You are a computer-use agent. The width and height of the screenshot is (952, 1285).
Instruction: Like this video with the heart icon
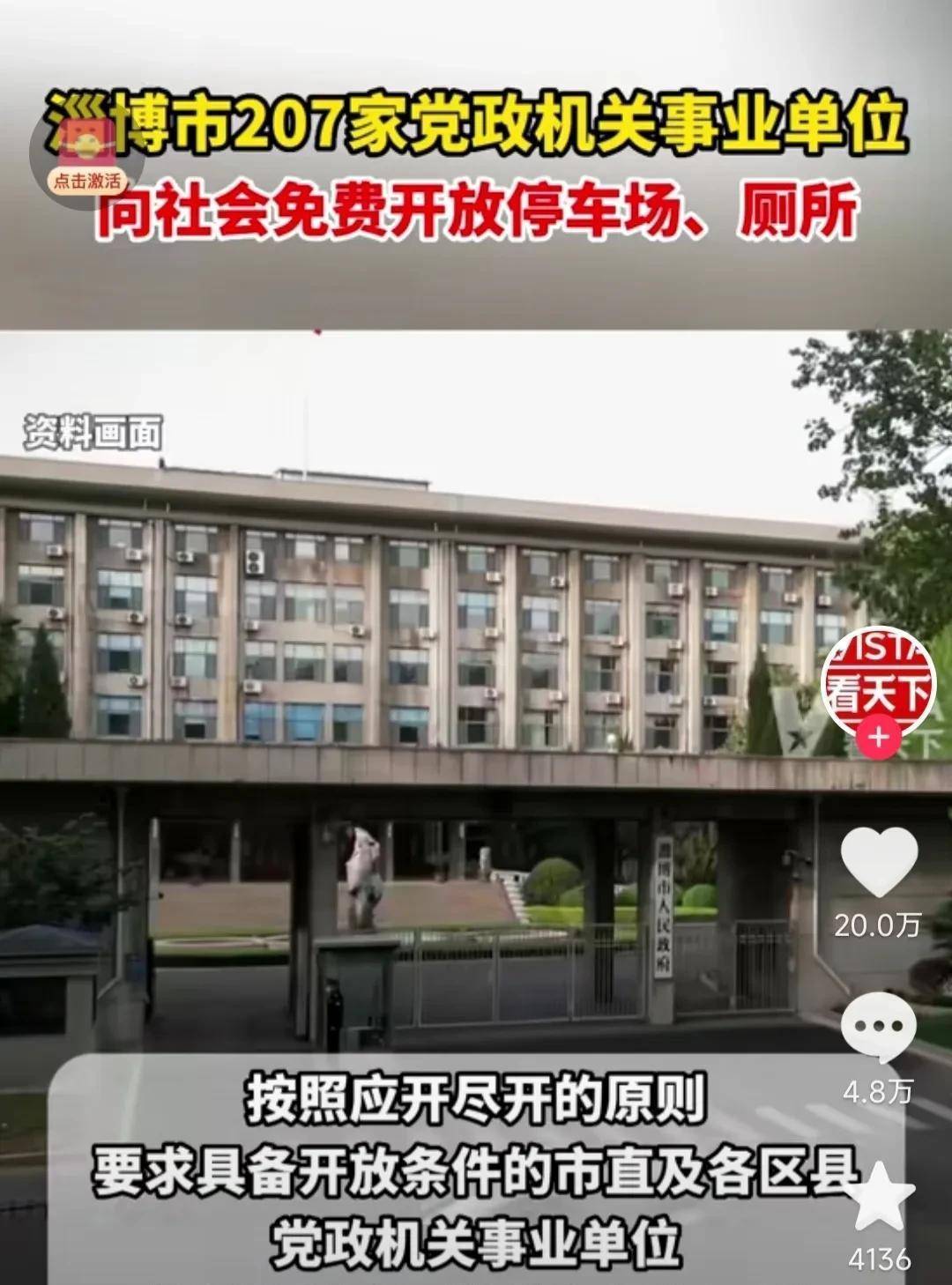pyautogui.click(x=879, y=860)
